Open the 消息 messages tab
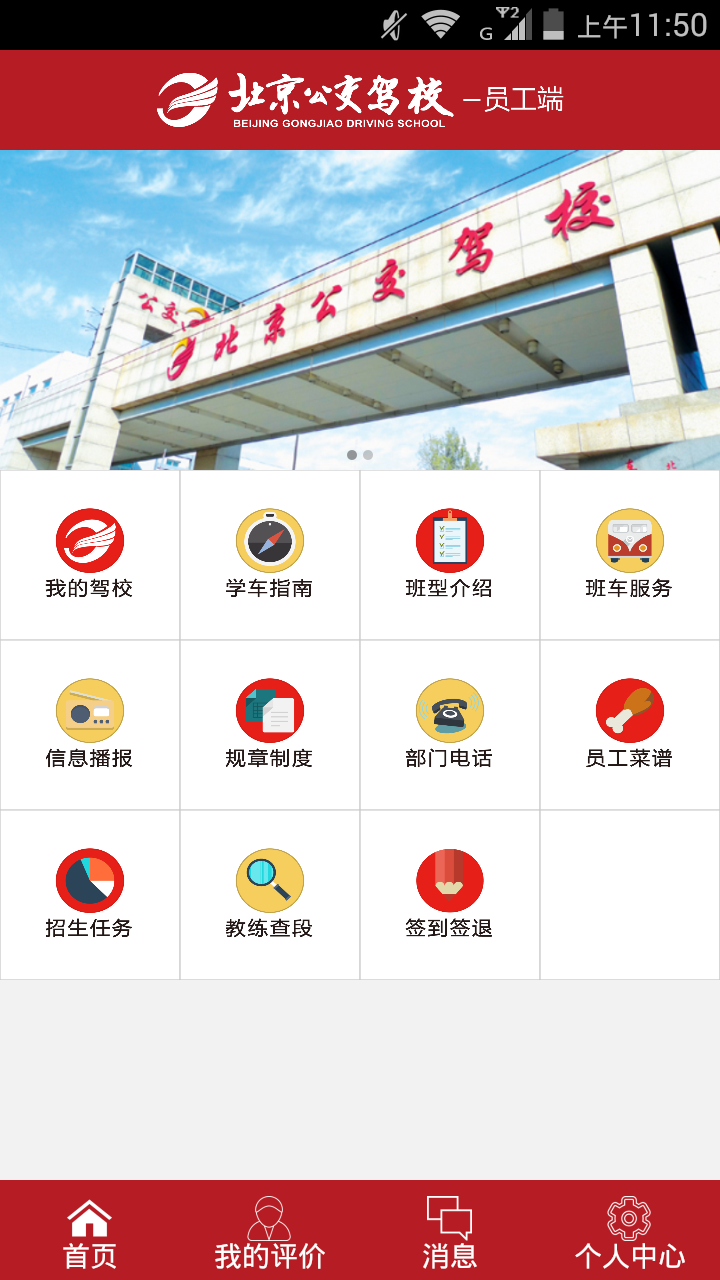The width and height of the screenshot is (720, 1280). [x=449, y=1228]
